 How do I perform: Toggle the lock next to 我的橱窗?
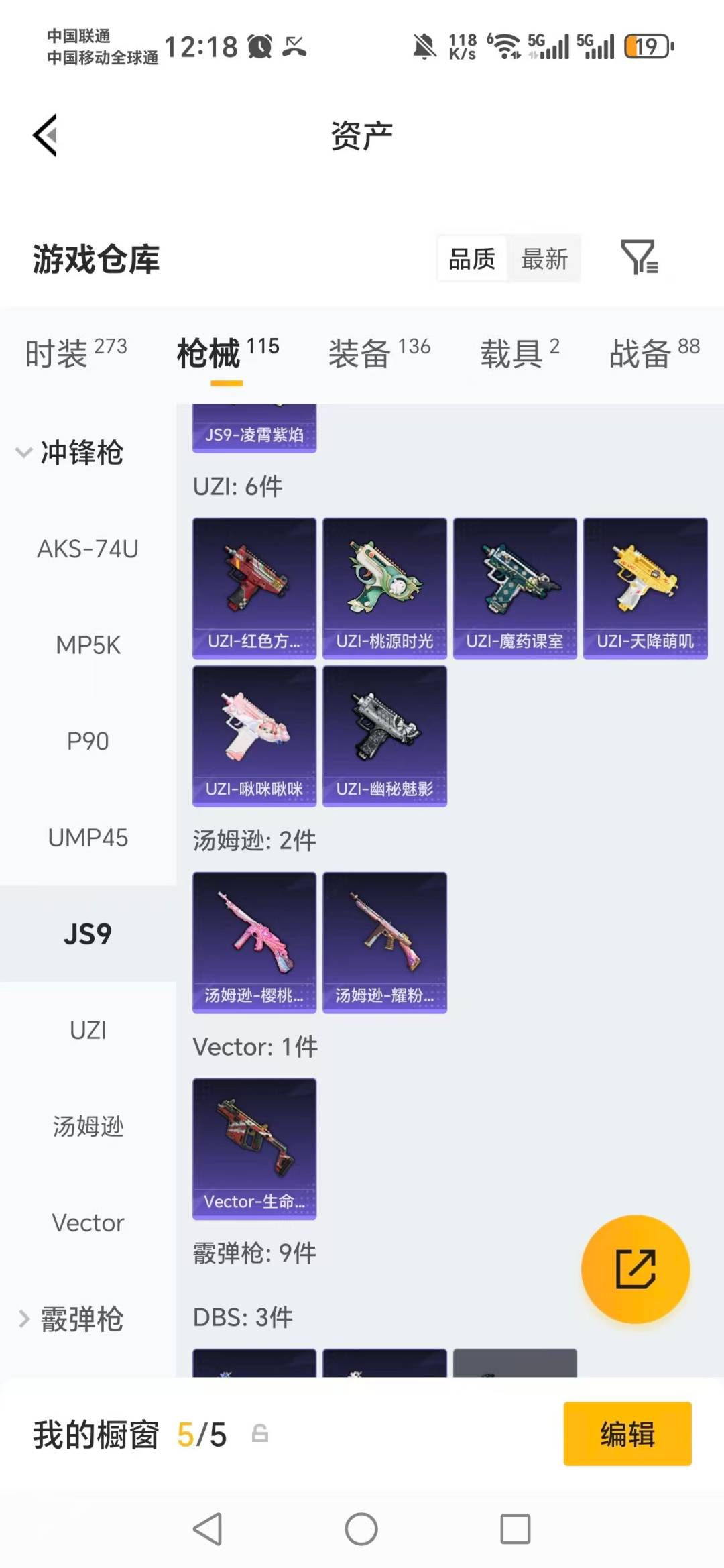pyautogui.click(x=260, y=1435)
